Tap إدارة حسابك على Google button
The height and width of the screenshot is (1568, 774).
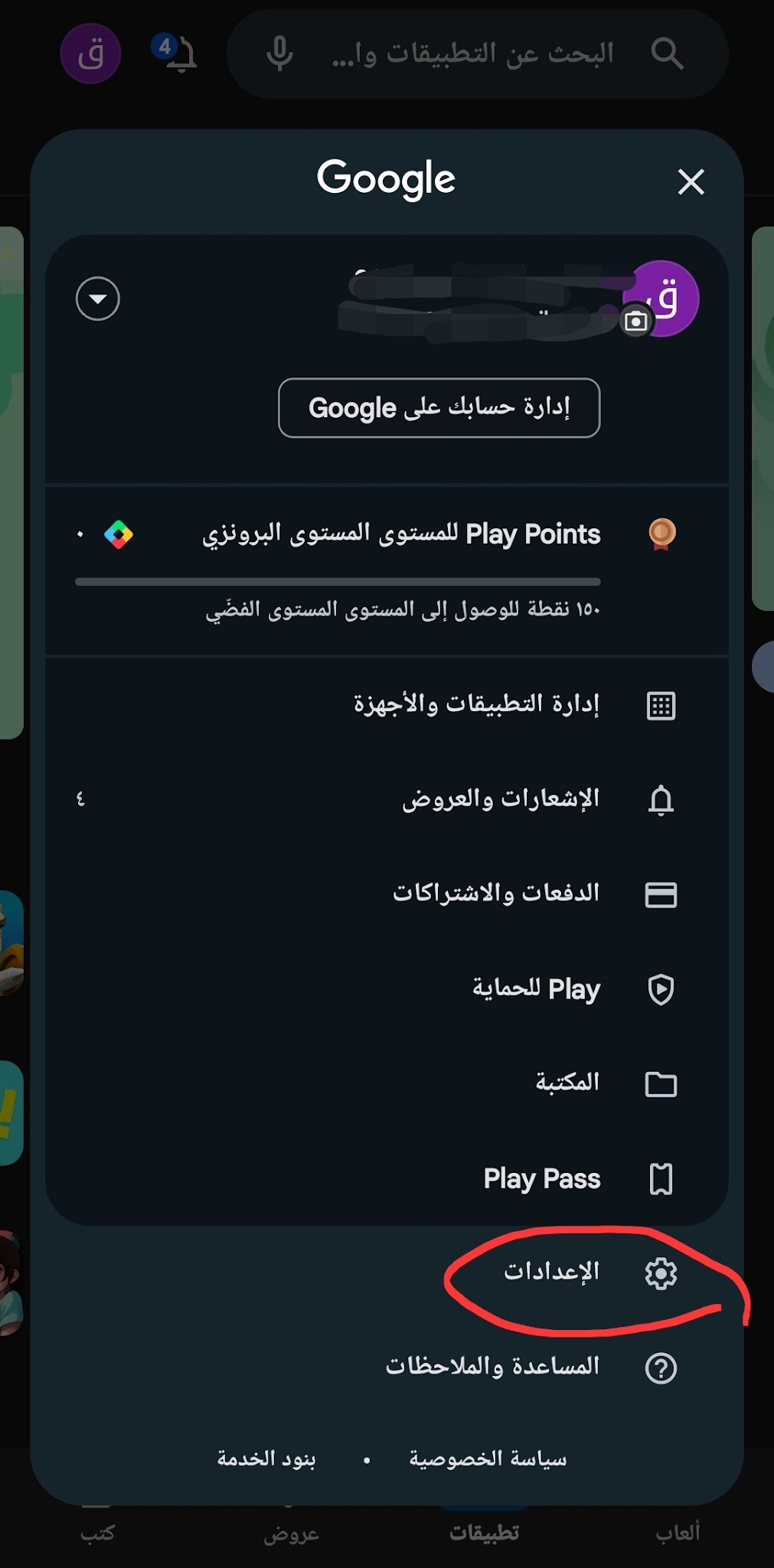click(439, 407)
